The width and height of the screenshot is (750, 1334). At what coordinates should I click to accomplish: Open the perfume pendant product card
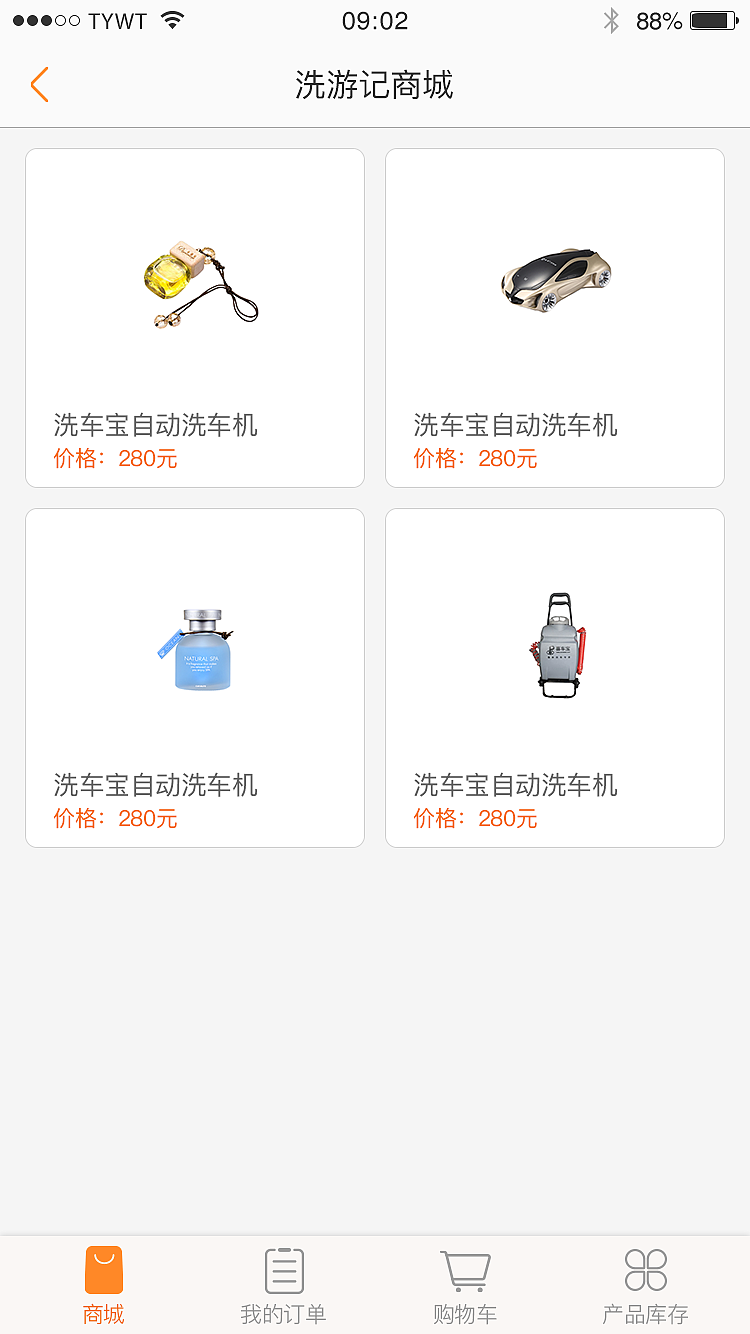click(x=195, y=283)
